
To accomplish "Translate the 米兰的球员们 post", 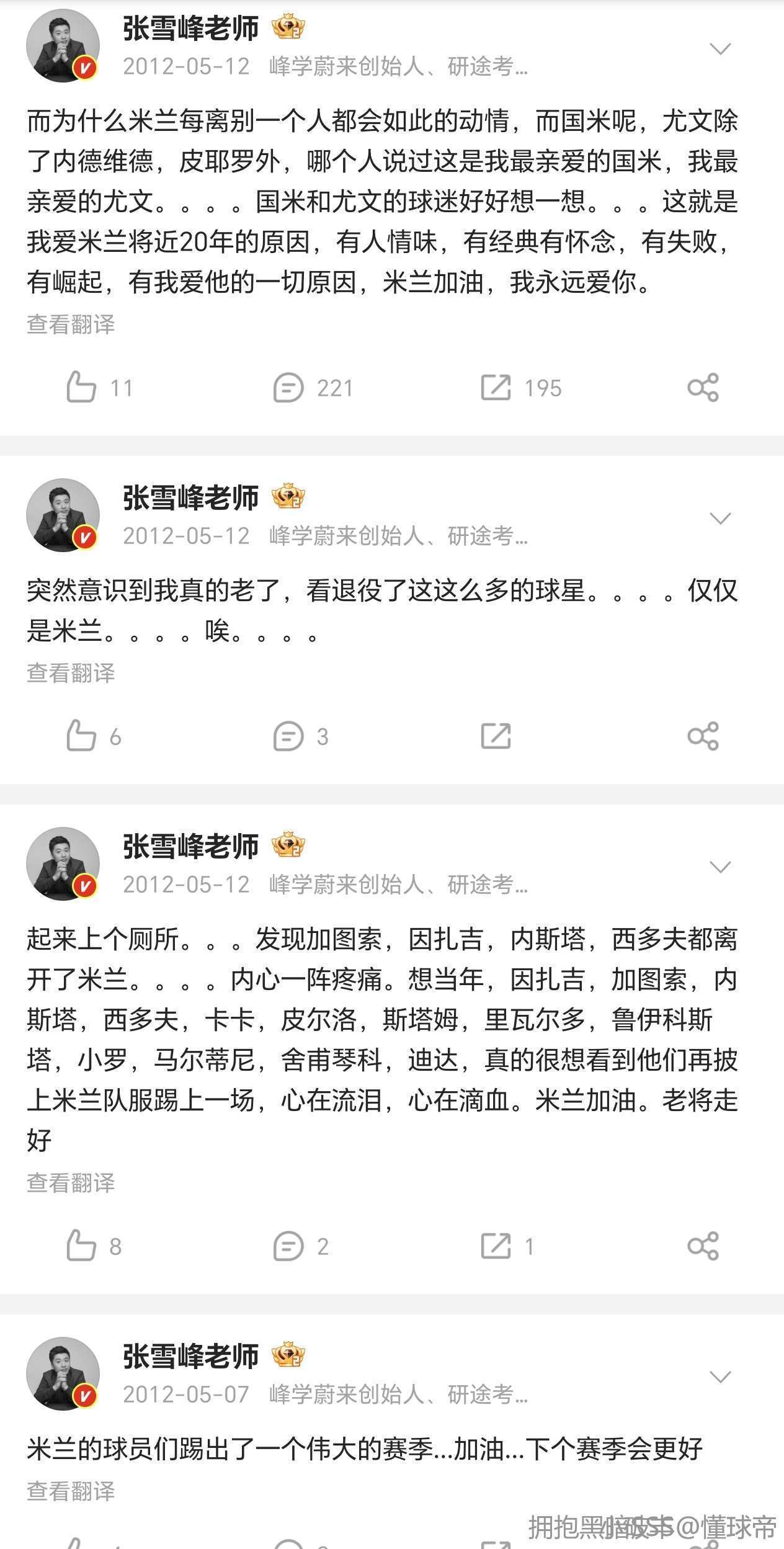I will pyautogui.click(x=71, y=1491).
